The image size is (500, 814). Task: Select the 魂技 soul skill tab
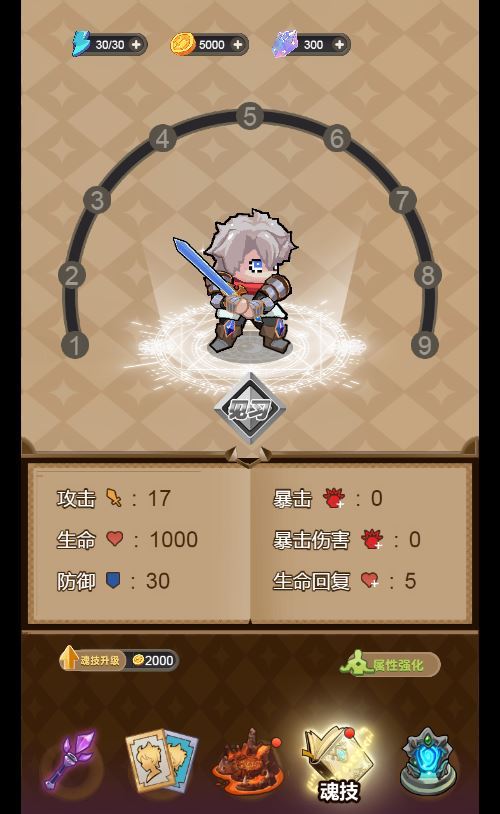(339, 763)
